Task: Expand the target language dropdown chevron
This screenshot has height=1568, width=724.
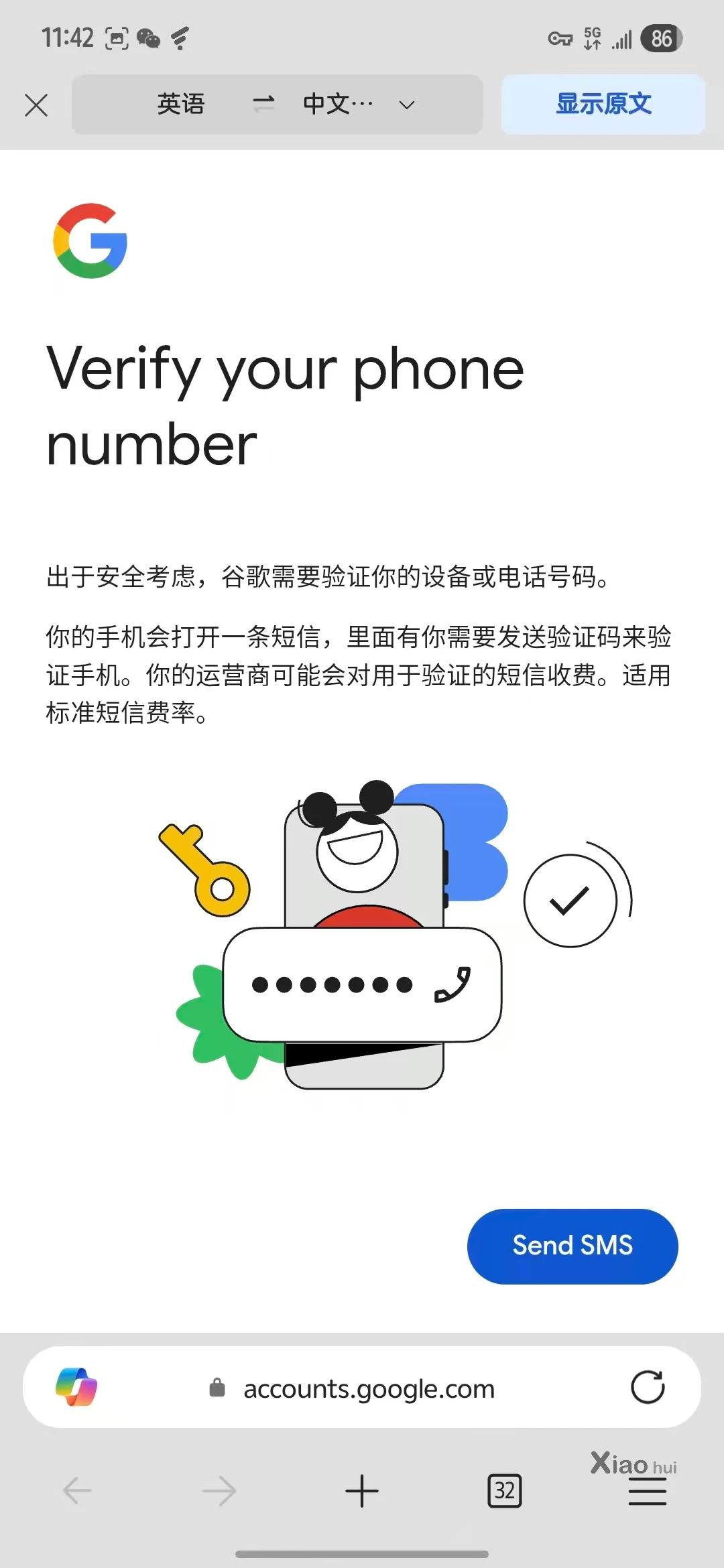Action: point(407,105)
